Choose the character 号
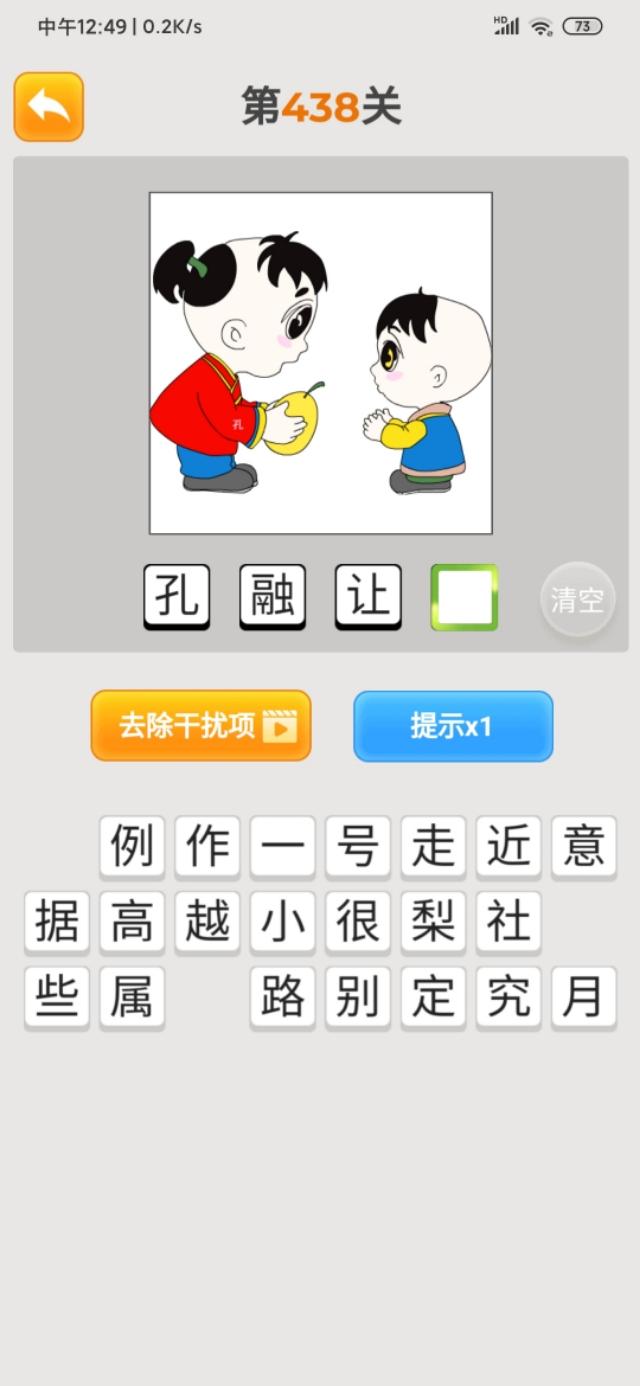This screenshot has width=640, height=1386. point(358,846)
